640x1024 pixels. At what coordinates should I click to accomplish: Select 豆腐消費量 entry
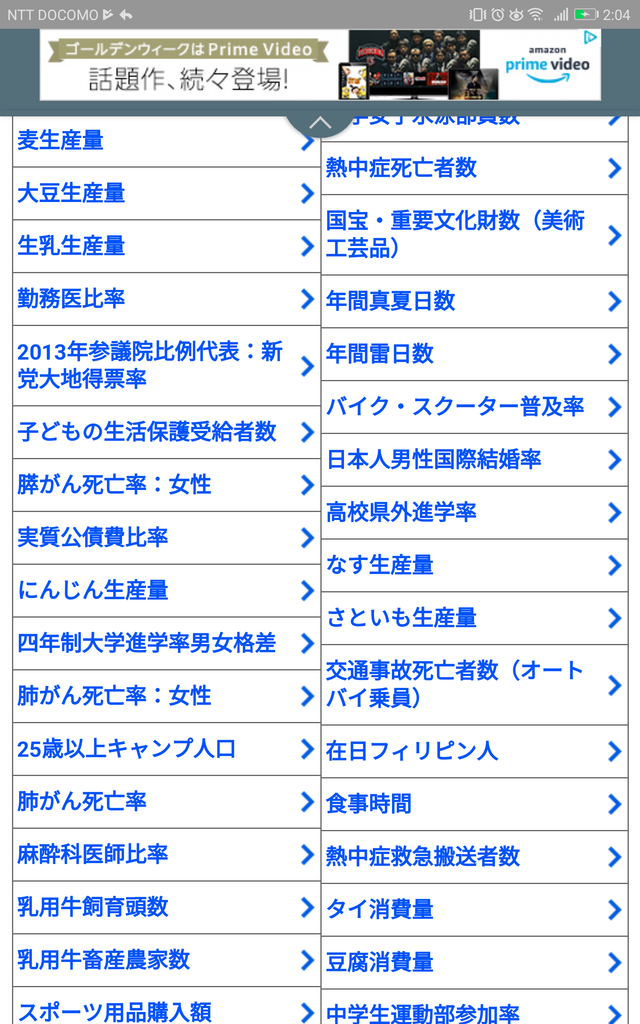click(x=475, y=963)
